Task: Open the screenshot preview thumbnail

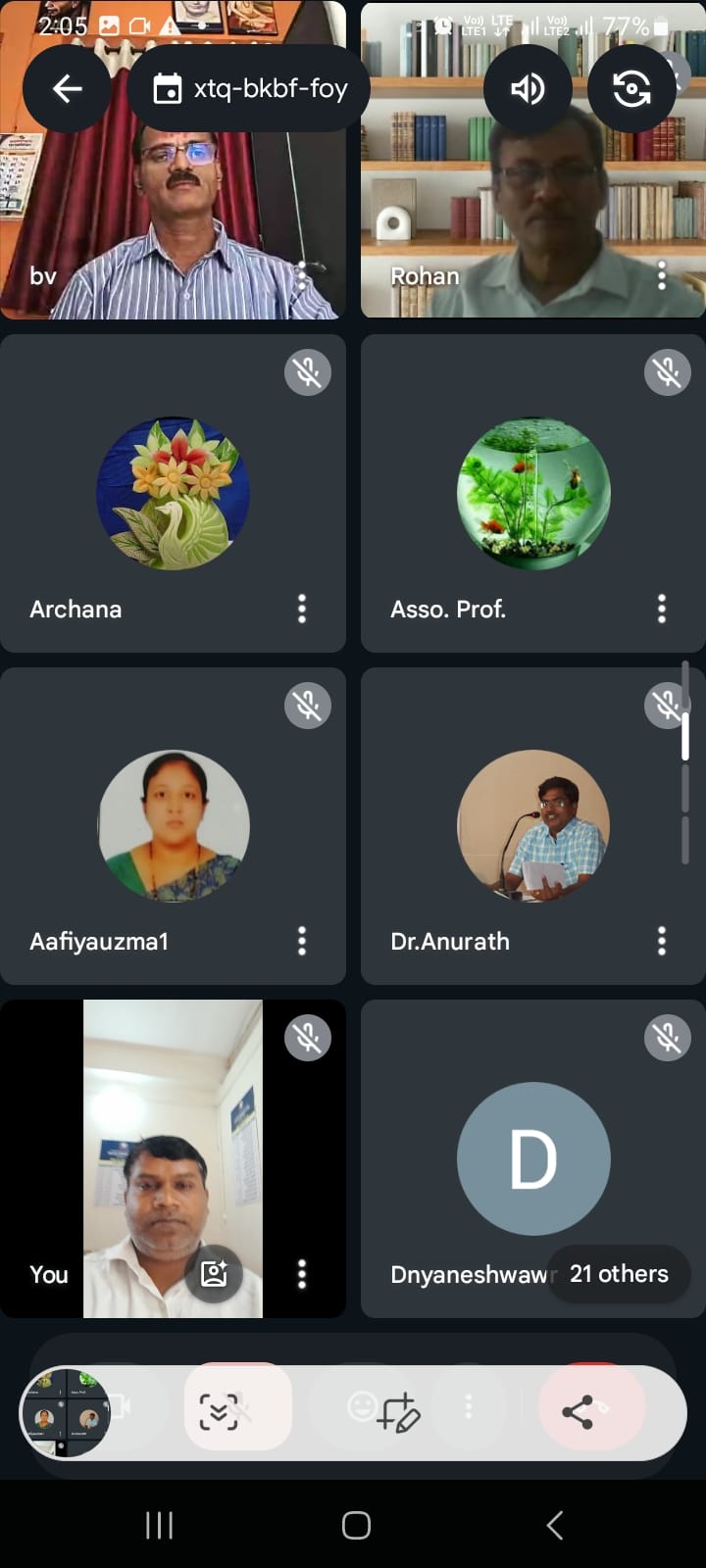Action: [x=66, y=1412]
